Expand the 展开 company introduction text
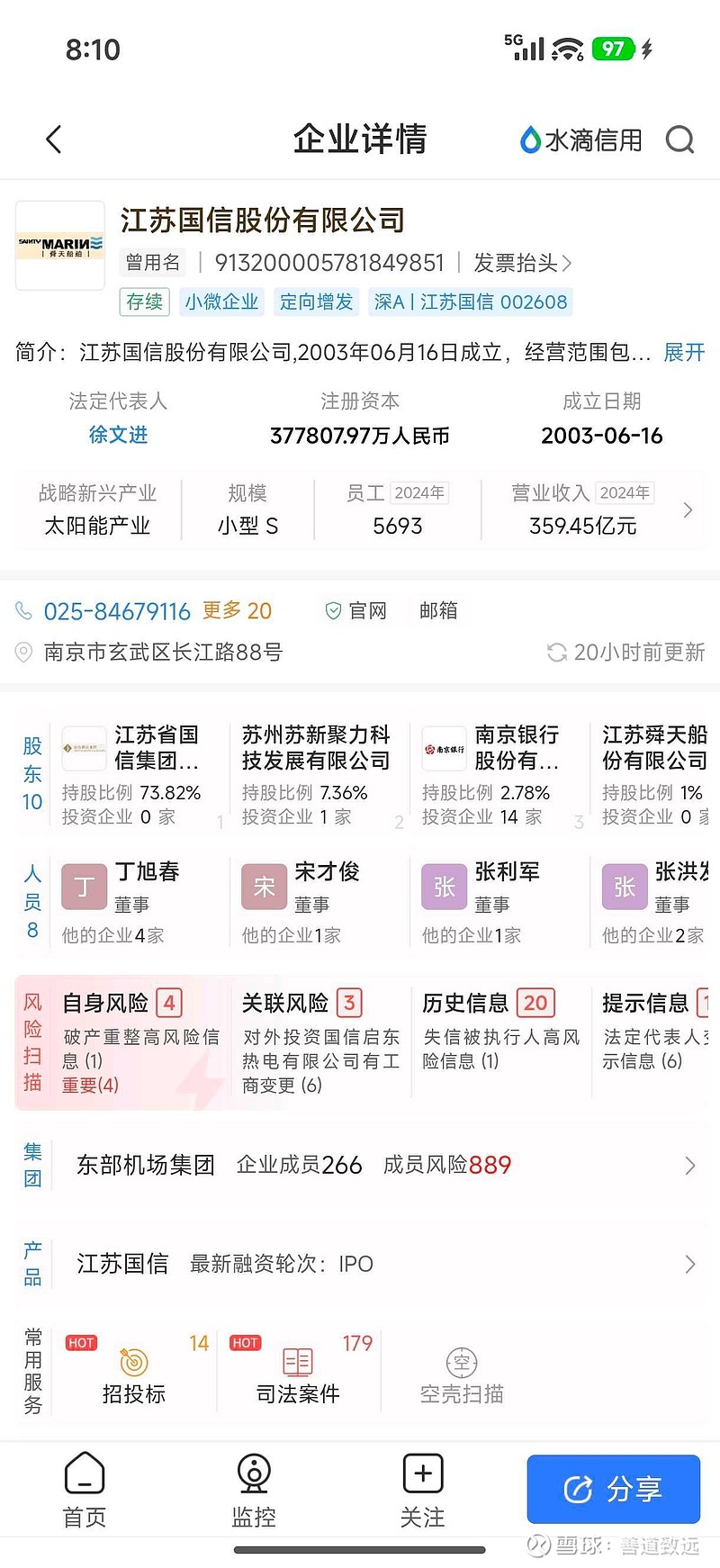Screen dimensions: 720x1568 click(x=684, y=353)
